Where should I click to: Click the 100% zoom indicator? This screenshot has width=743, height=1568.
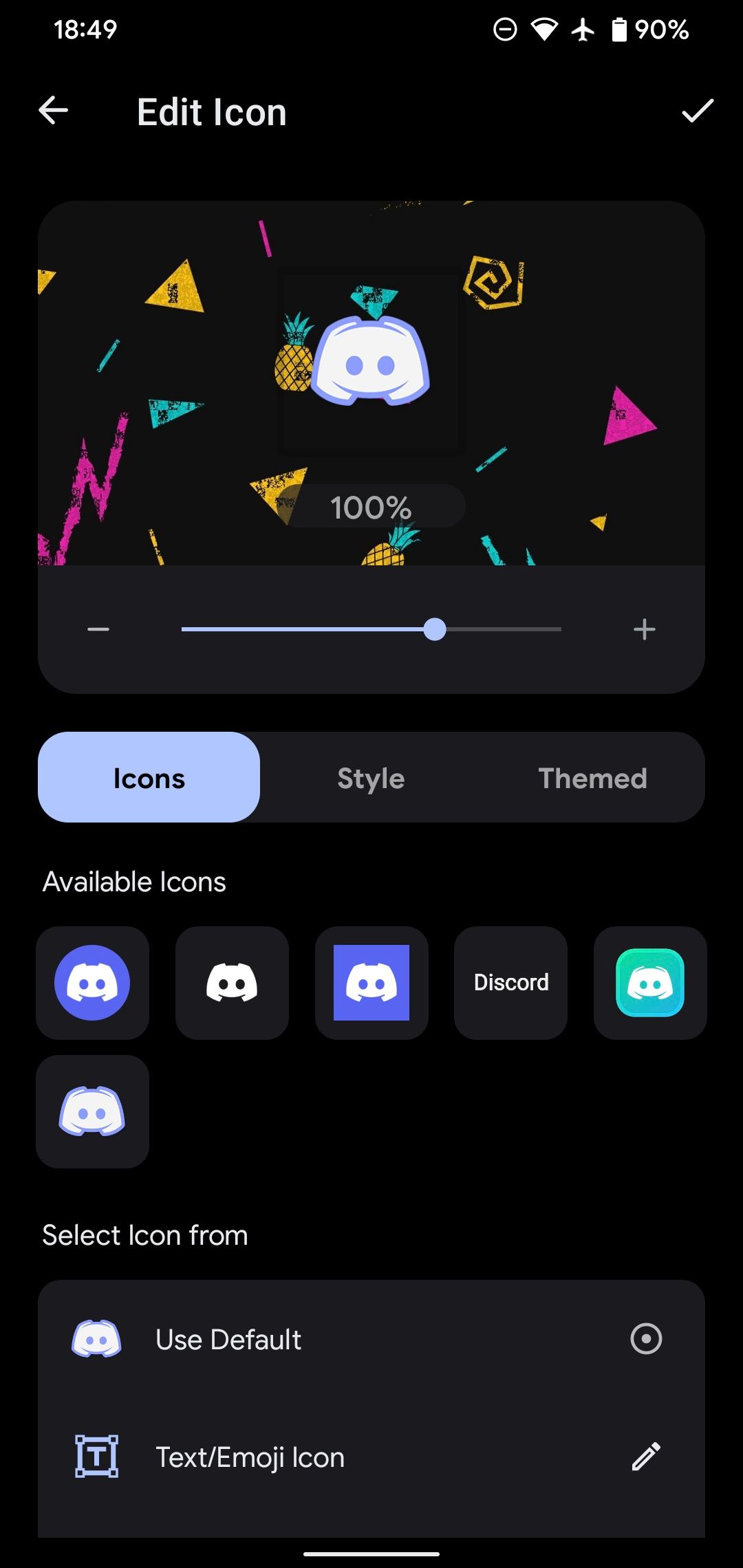pyautogui.click(x=371, y=507)
